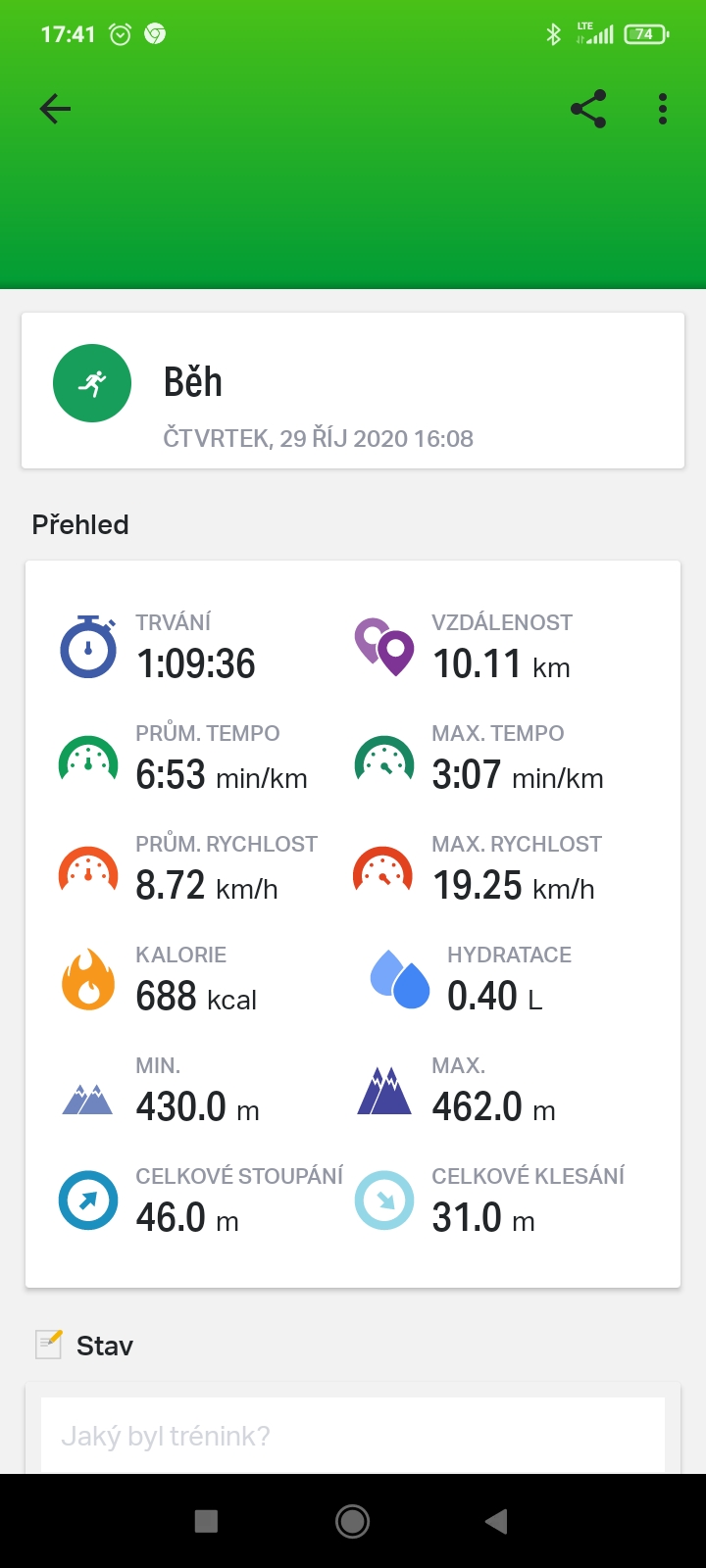Open the Běh workout card
Image resolution: width=706 pixels, height=1568 pixels.
[x=353, y=390]
